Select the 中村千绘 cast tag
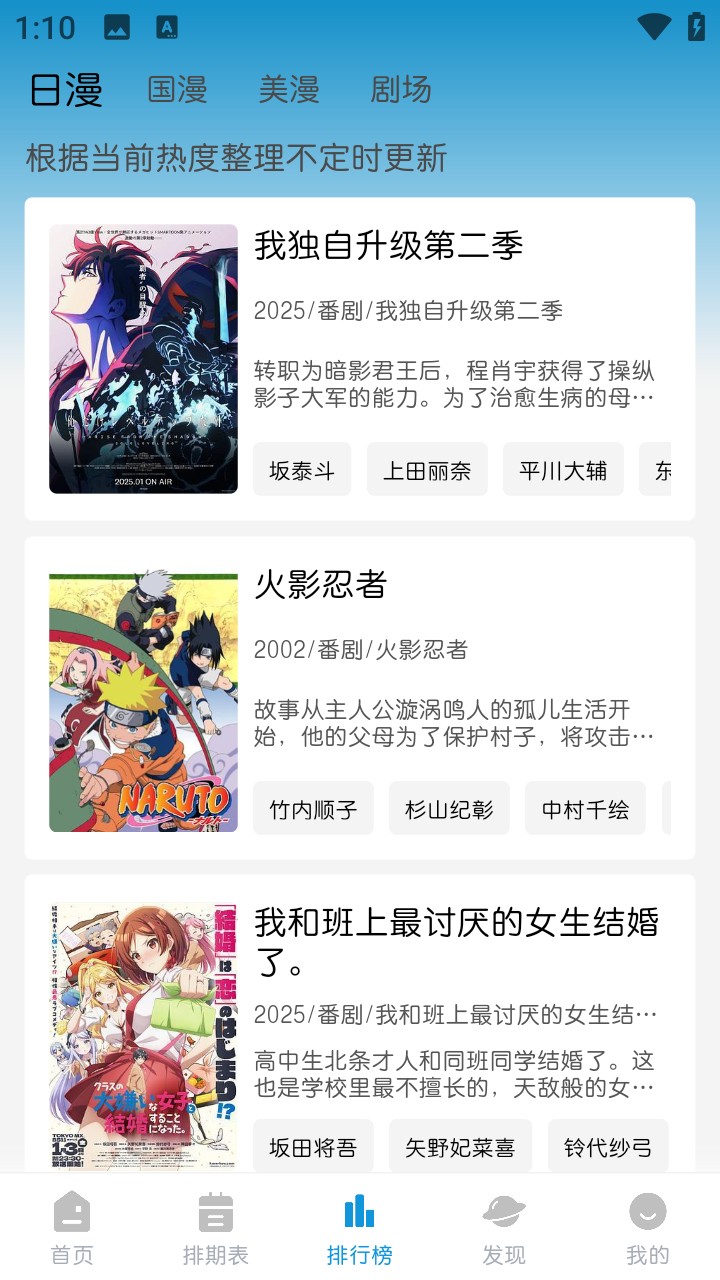Image resolution: width=720 pixels, height=1280 pixels. tap(585, 807)
